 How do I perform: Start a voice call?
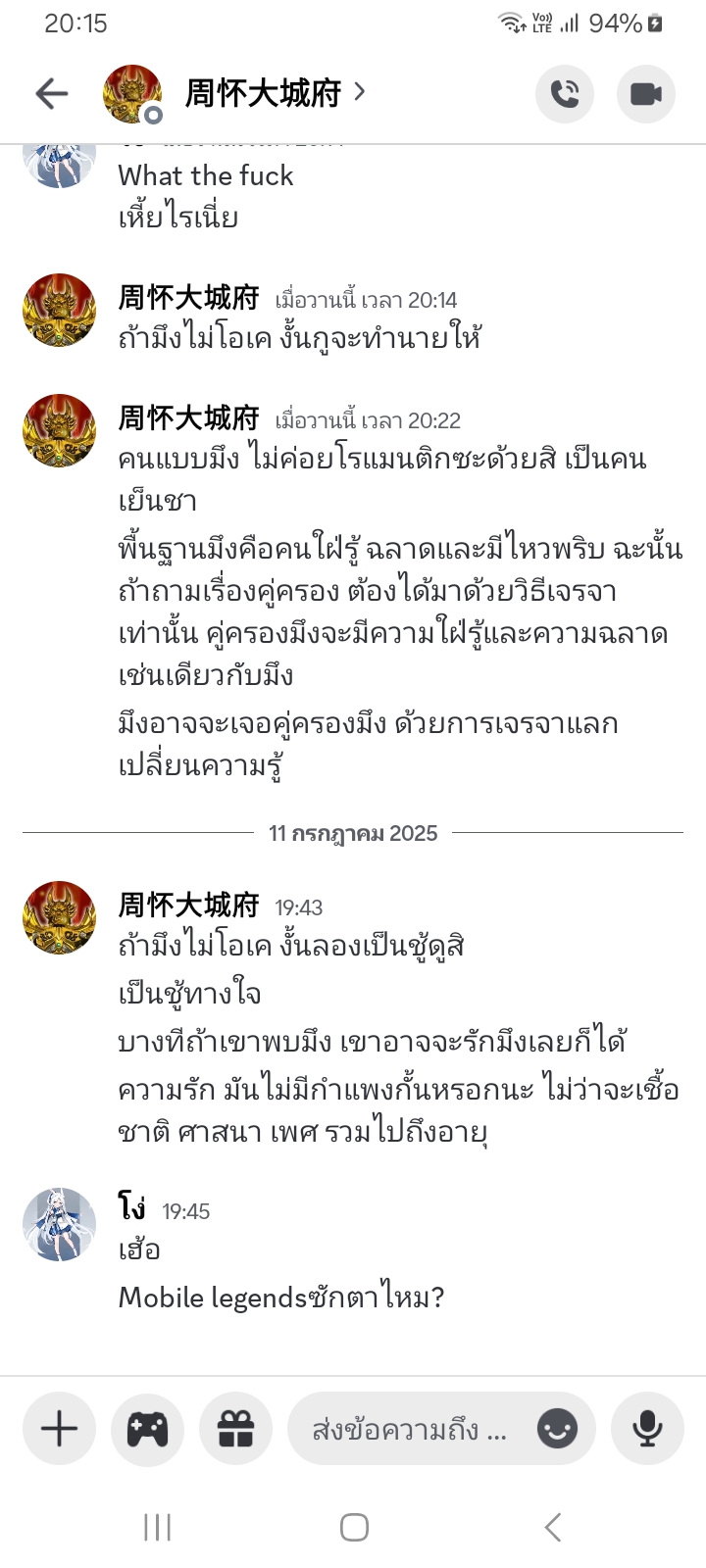point(565,93)
